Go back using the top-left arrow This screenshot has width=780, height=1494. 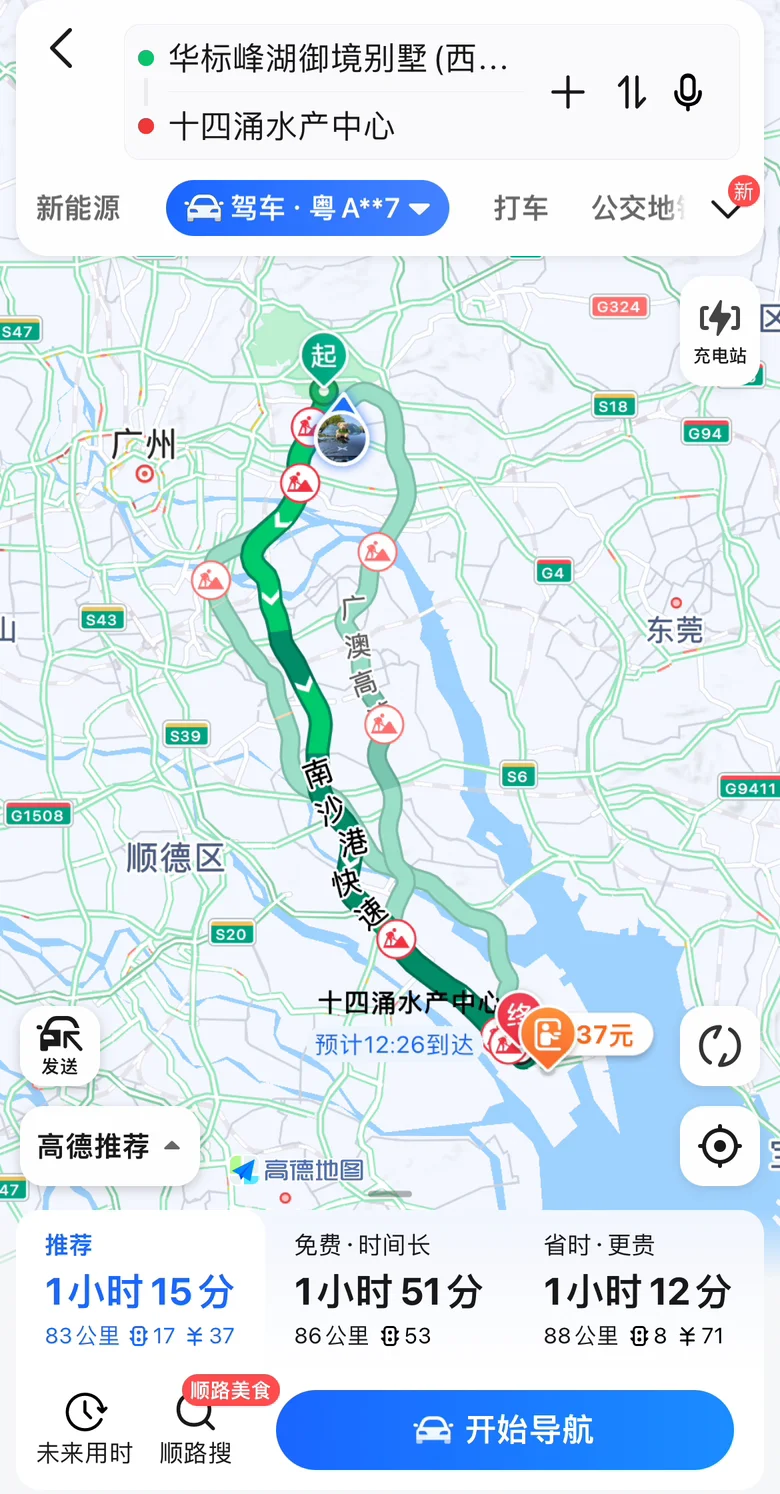pyautogui.click(x=62, y=48)
